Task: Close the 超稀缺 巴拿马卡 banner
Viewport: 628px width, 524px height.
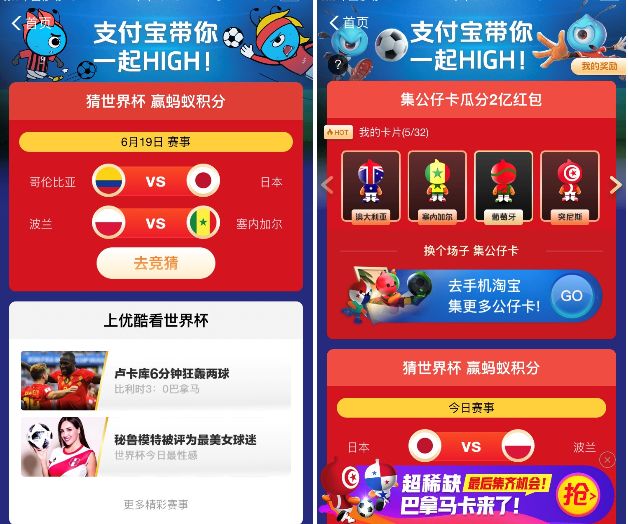Action: point(606,460)
